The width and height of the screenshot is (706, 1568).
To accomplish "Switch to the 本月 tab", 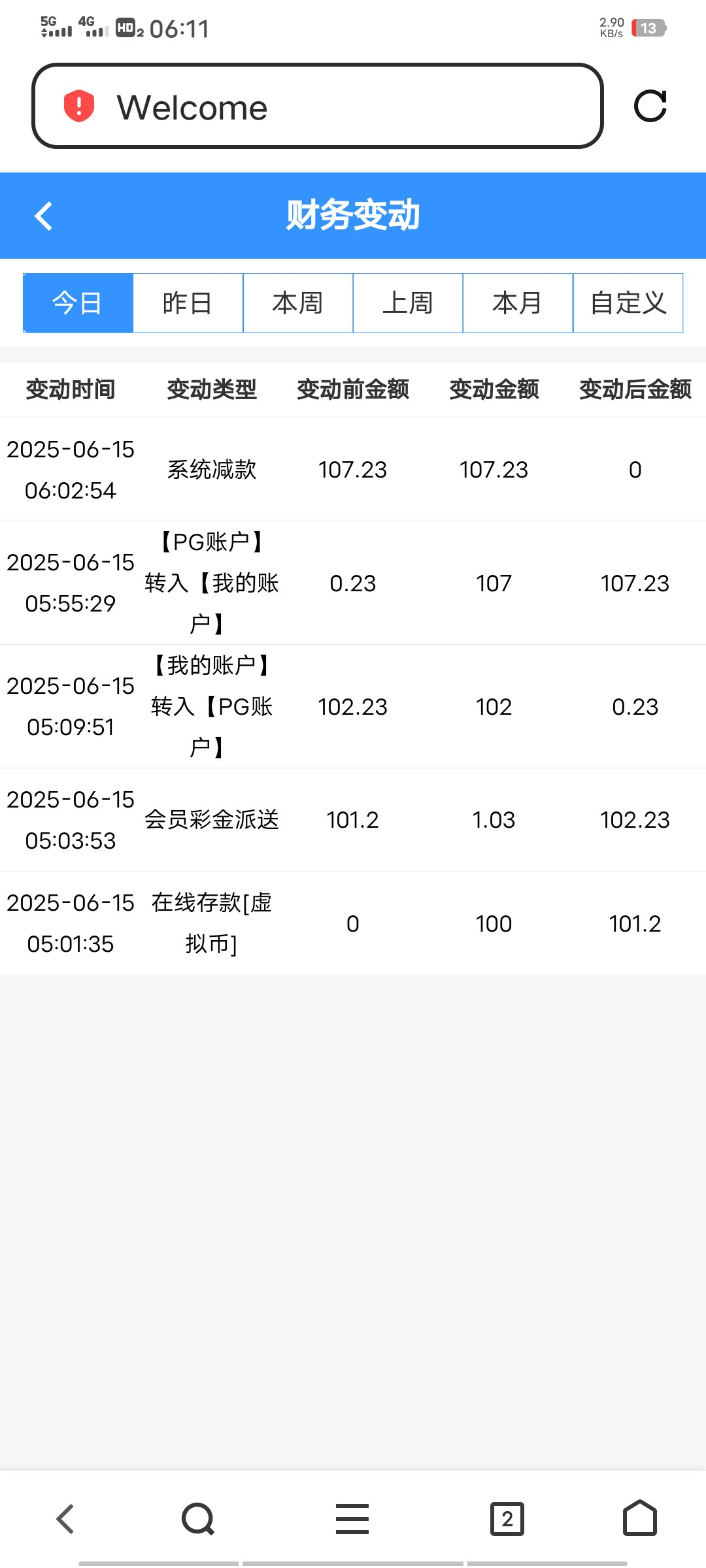I will pos(518,303).
